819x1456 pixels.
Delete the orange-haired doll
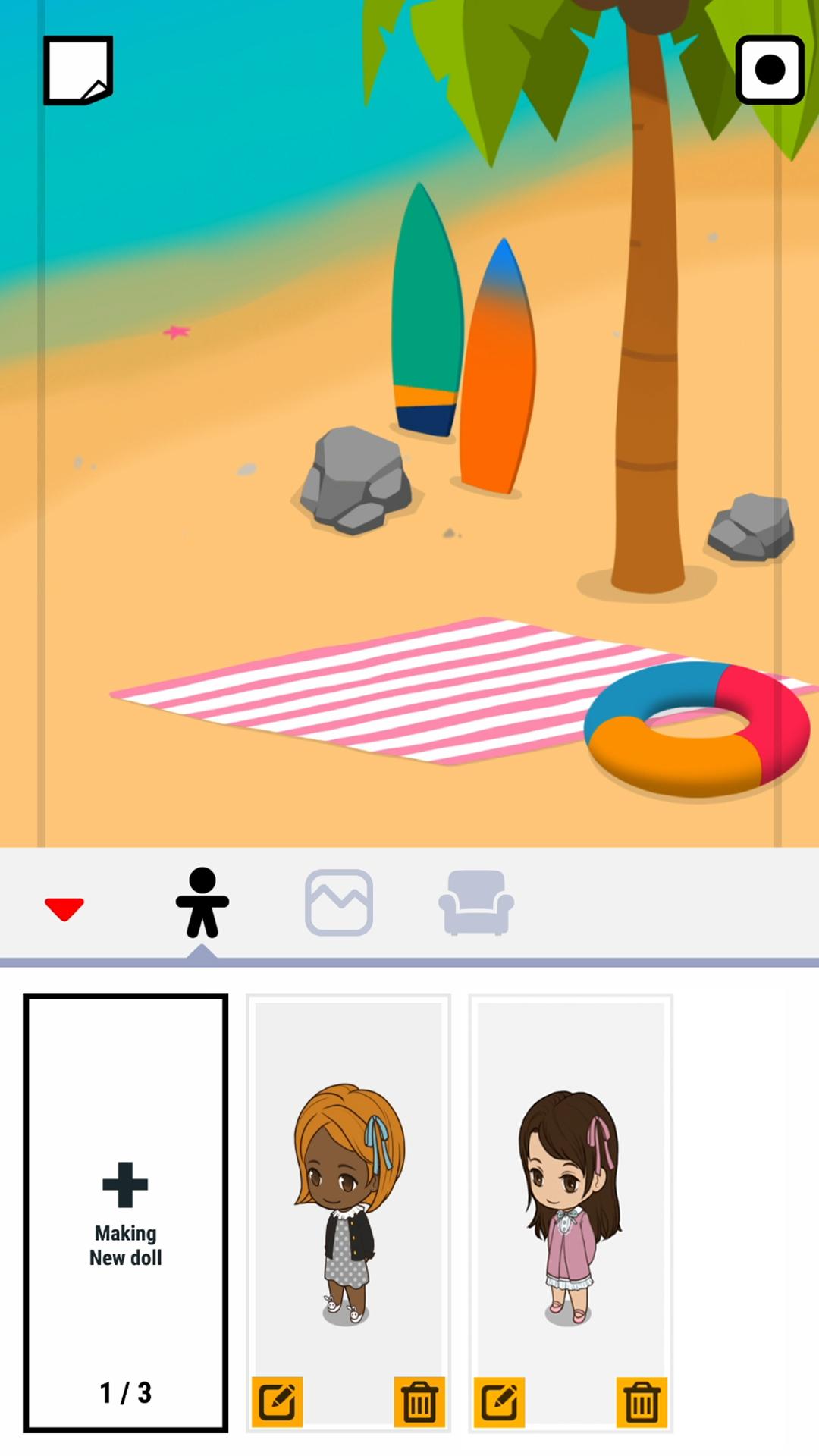(419, 1401)
